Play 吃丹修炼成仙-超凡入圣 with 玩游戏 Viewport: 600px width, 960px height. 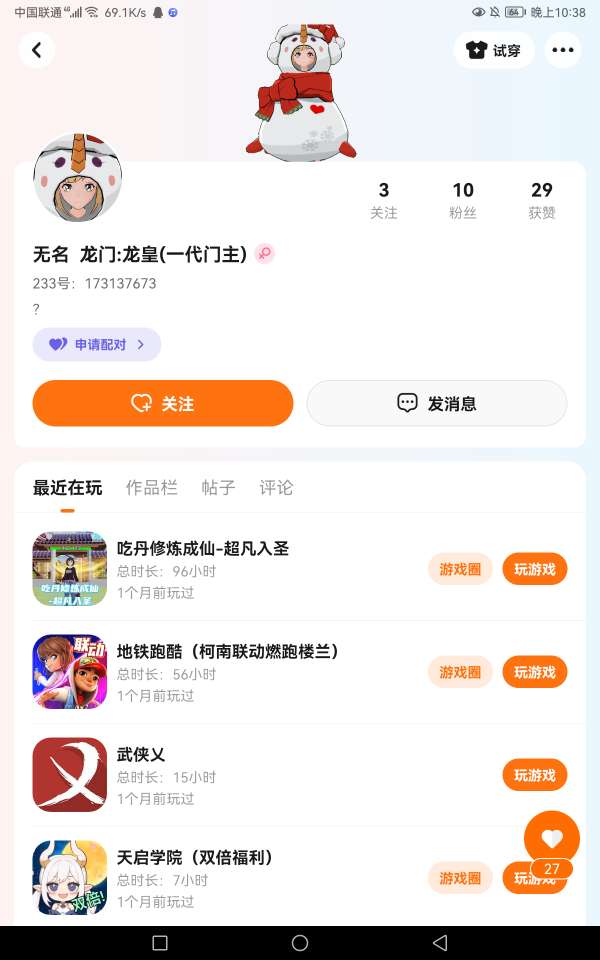tap(534, 569)
